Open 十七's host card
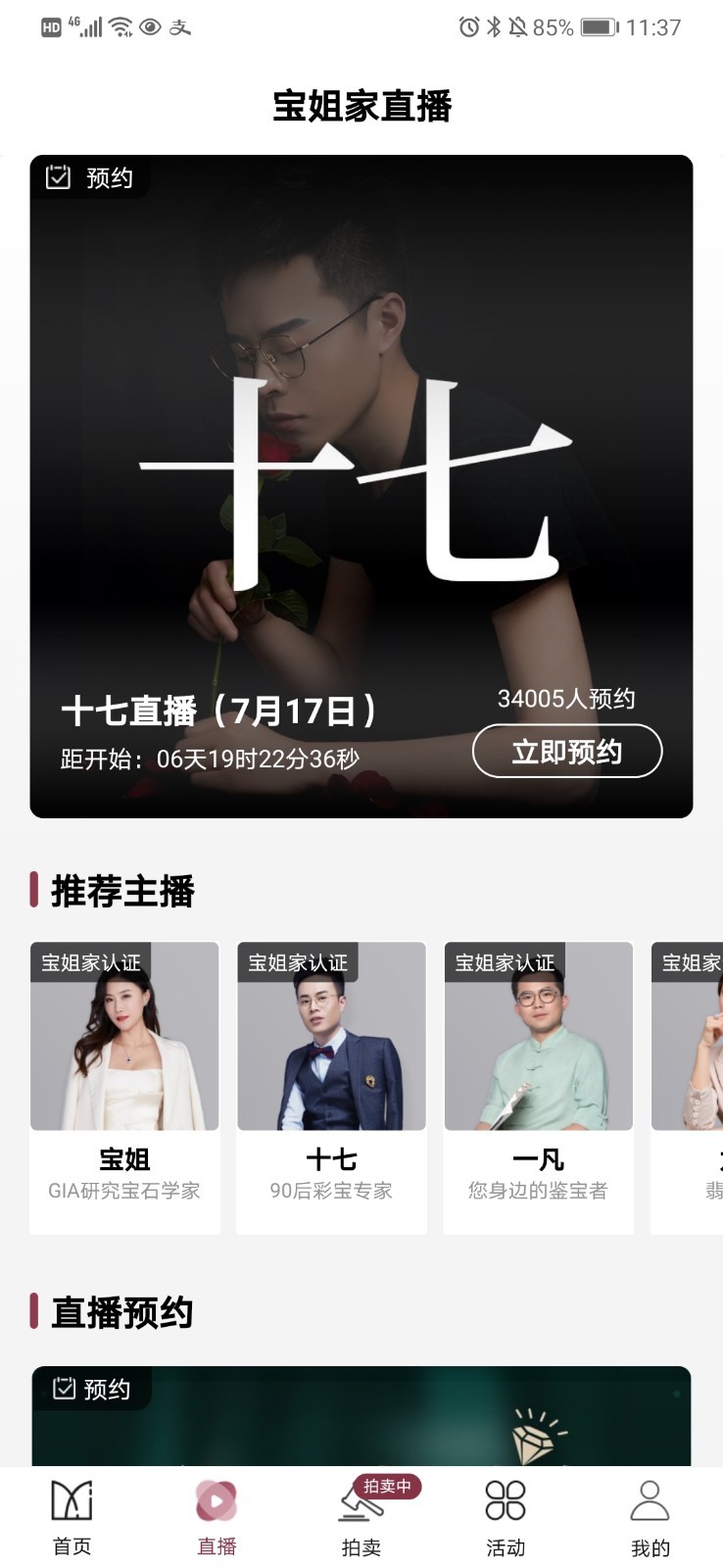This screenshot has width=723, height=1568. tap(331, 1086)
